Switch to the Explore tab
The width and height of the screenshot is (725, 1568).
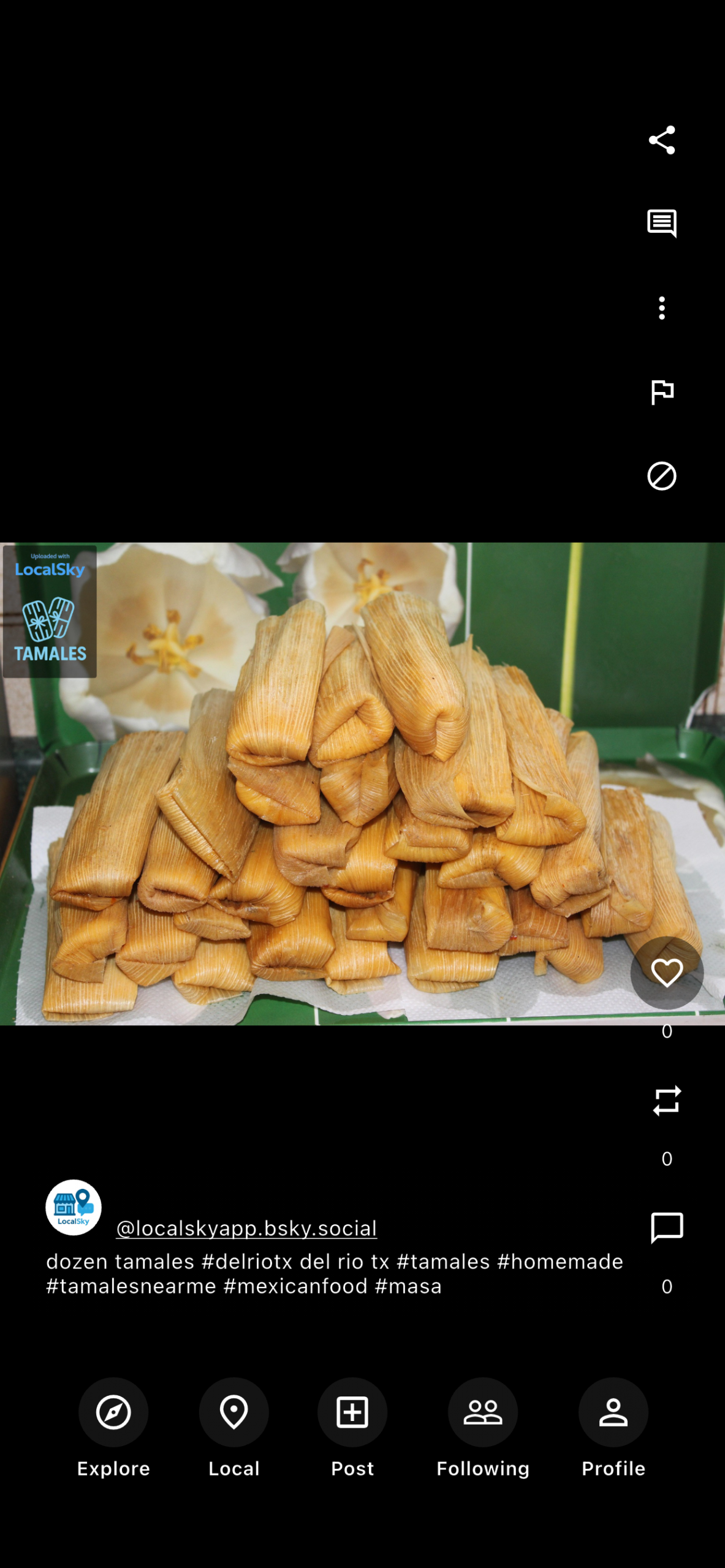[113, 1412]
